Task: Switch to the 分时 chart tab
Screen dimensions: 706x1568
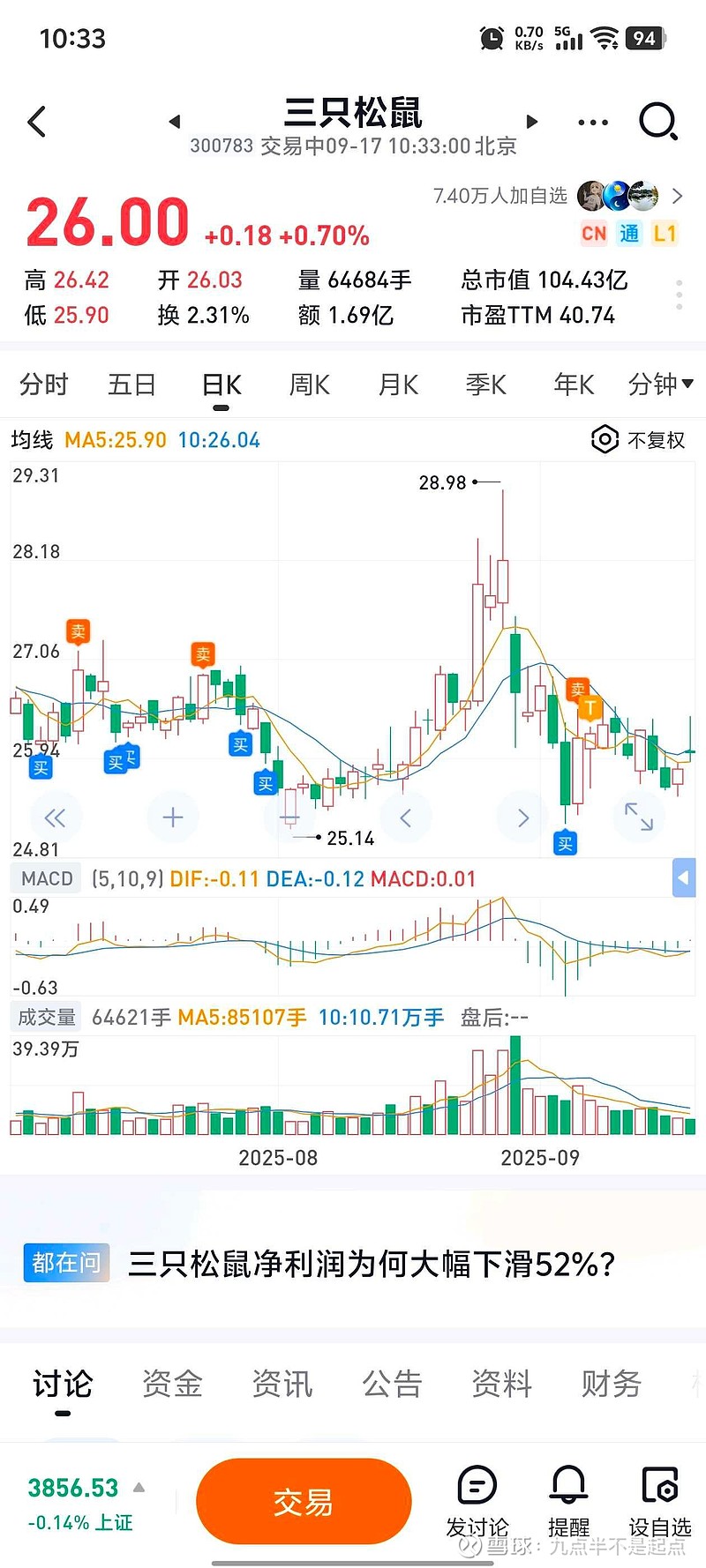Action: coord(44,385)
